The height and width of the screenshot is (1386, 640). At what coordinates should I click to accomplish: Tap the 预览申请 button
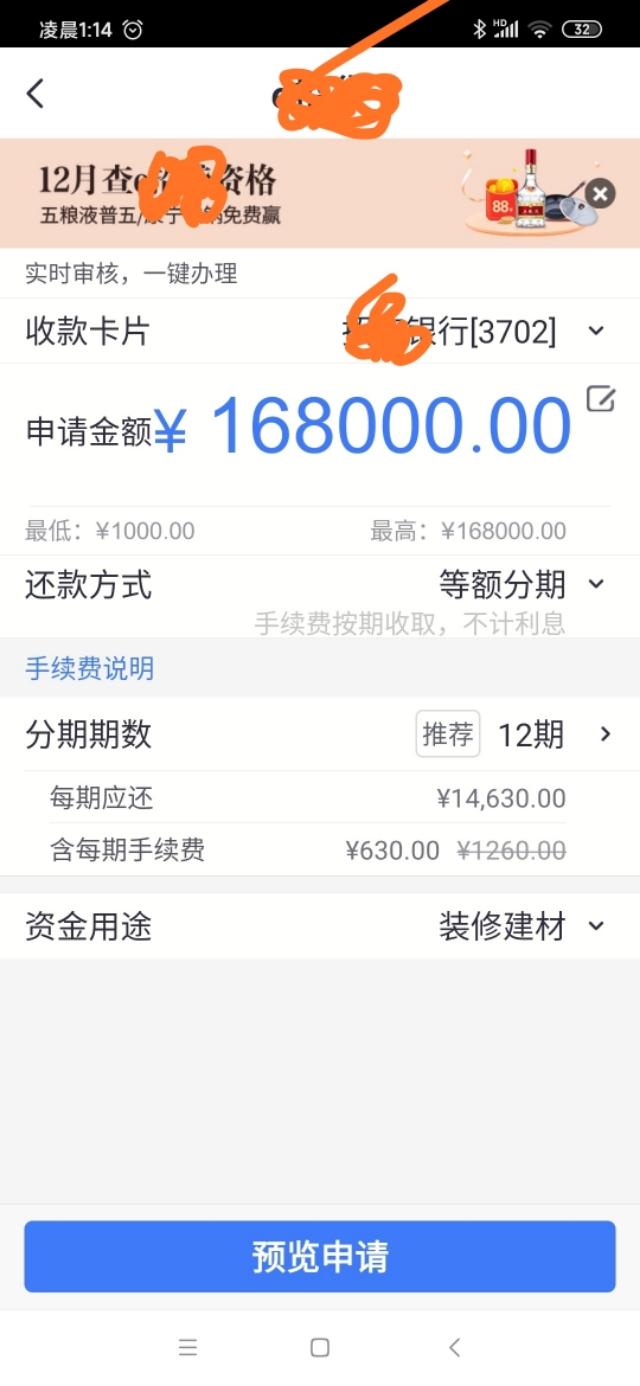[320, 1256]
